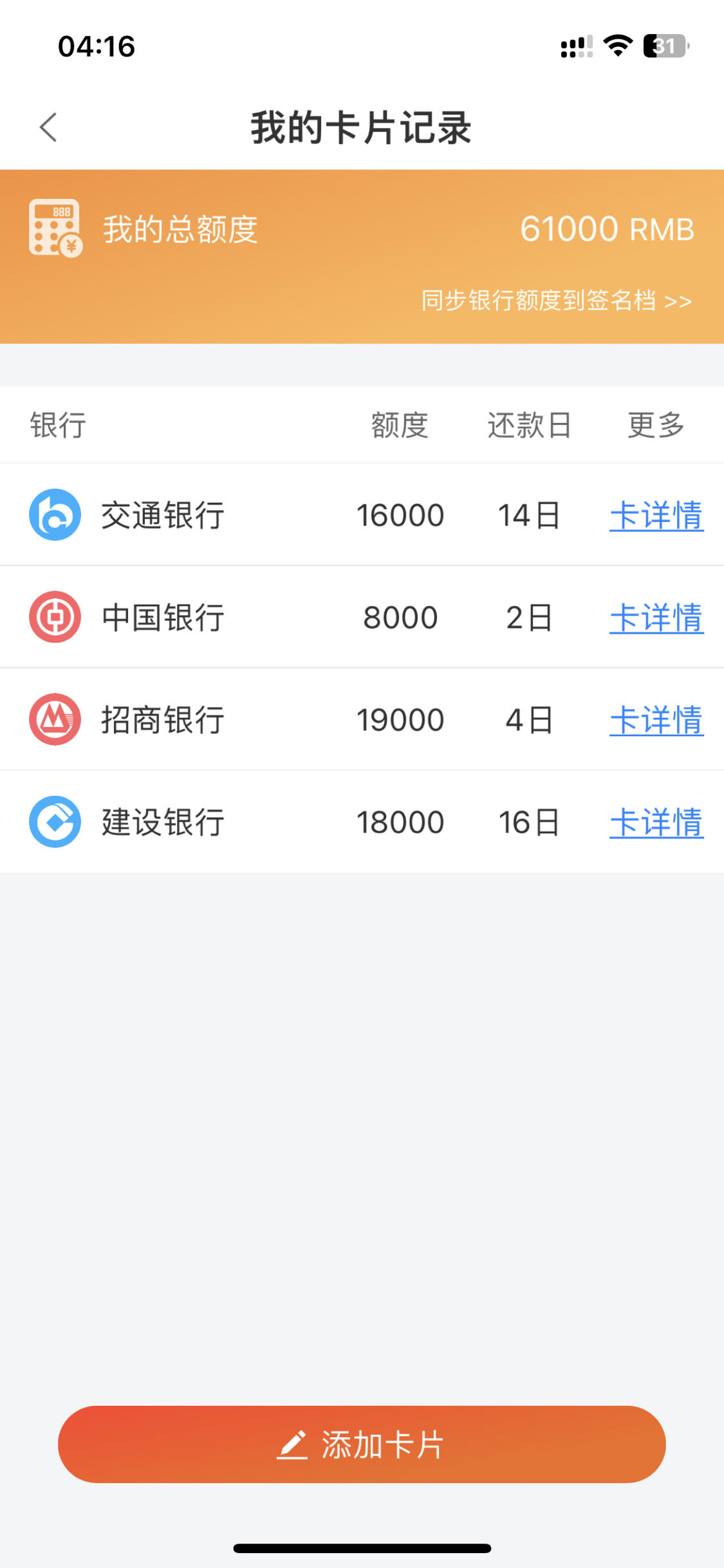Open 同步银行额度到签名档 link
The height and width of the screenshot is (1568, 724).
point(556,301)
